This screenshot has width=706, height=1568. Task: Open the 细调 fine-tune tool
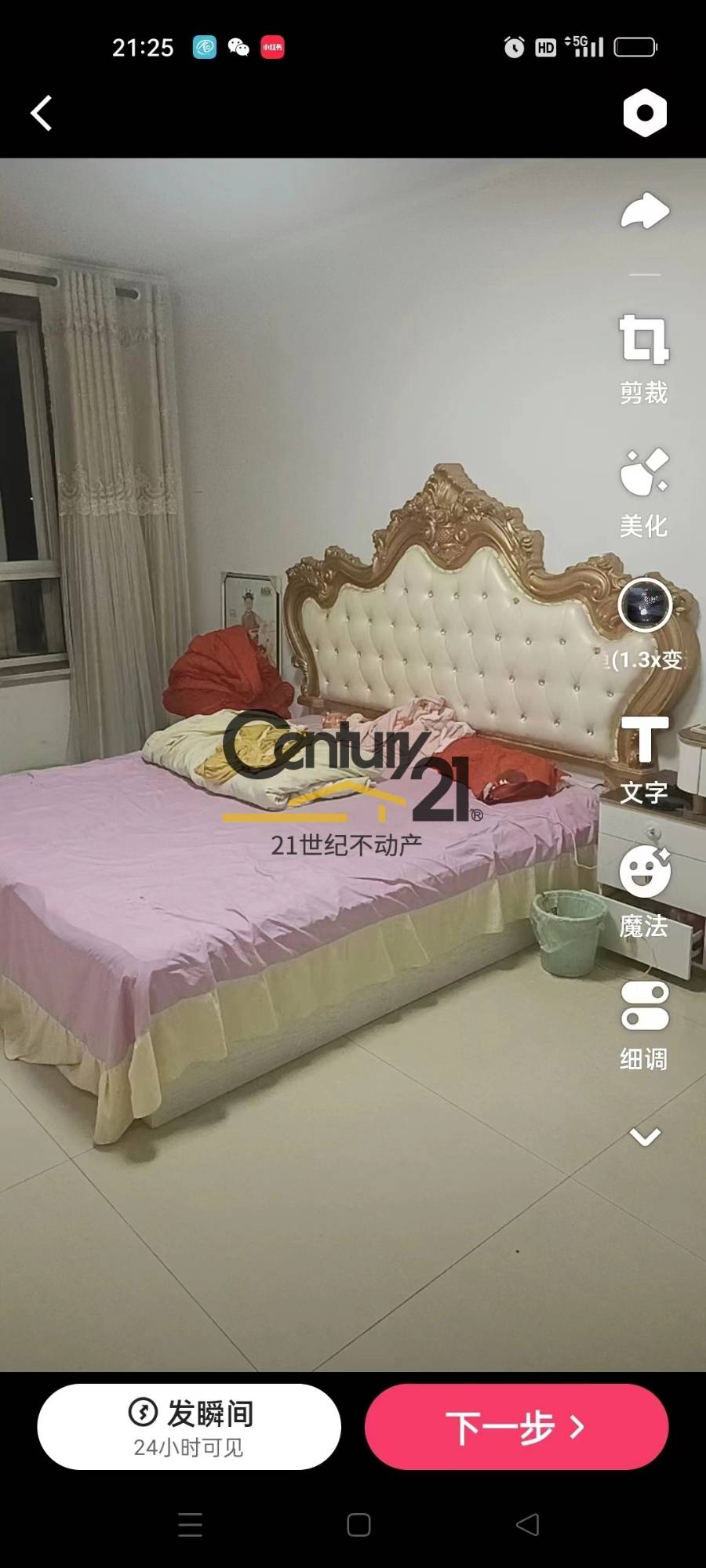pos(644,1026)
